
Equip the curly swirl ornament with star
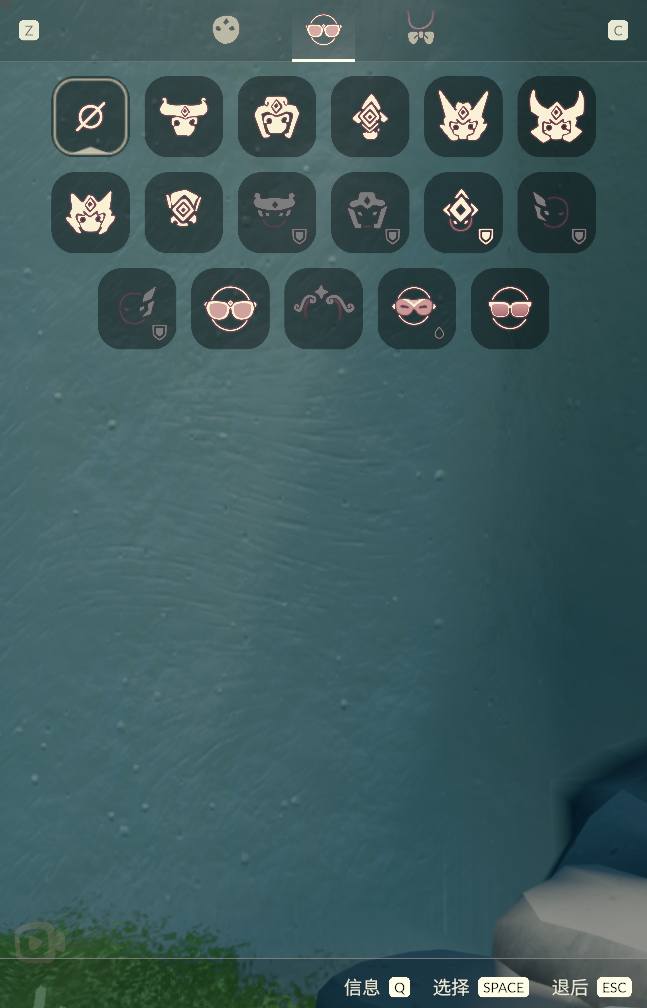[x=323, y=308]
